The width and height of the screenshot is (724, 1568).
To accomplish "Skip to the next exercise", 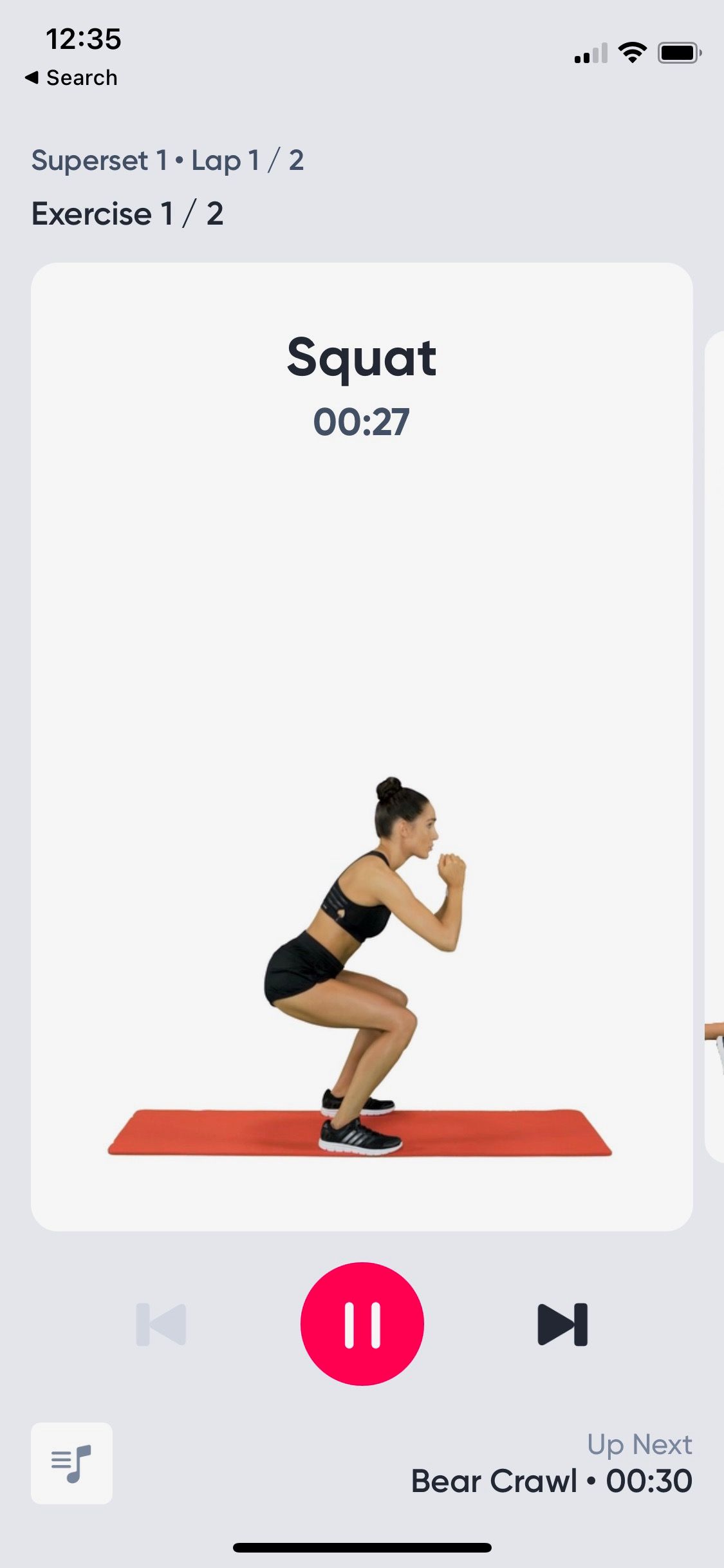I will click(562, 1324).
